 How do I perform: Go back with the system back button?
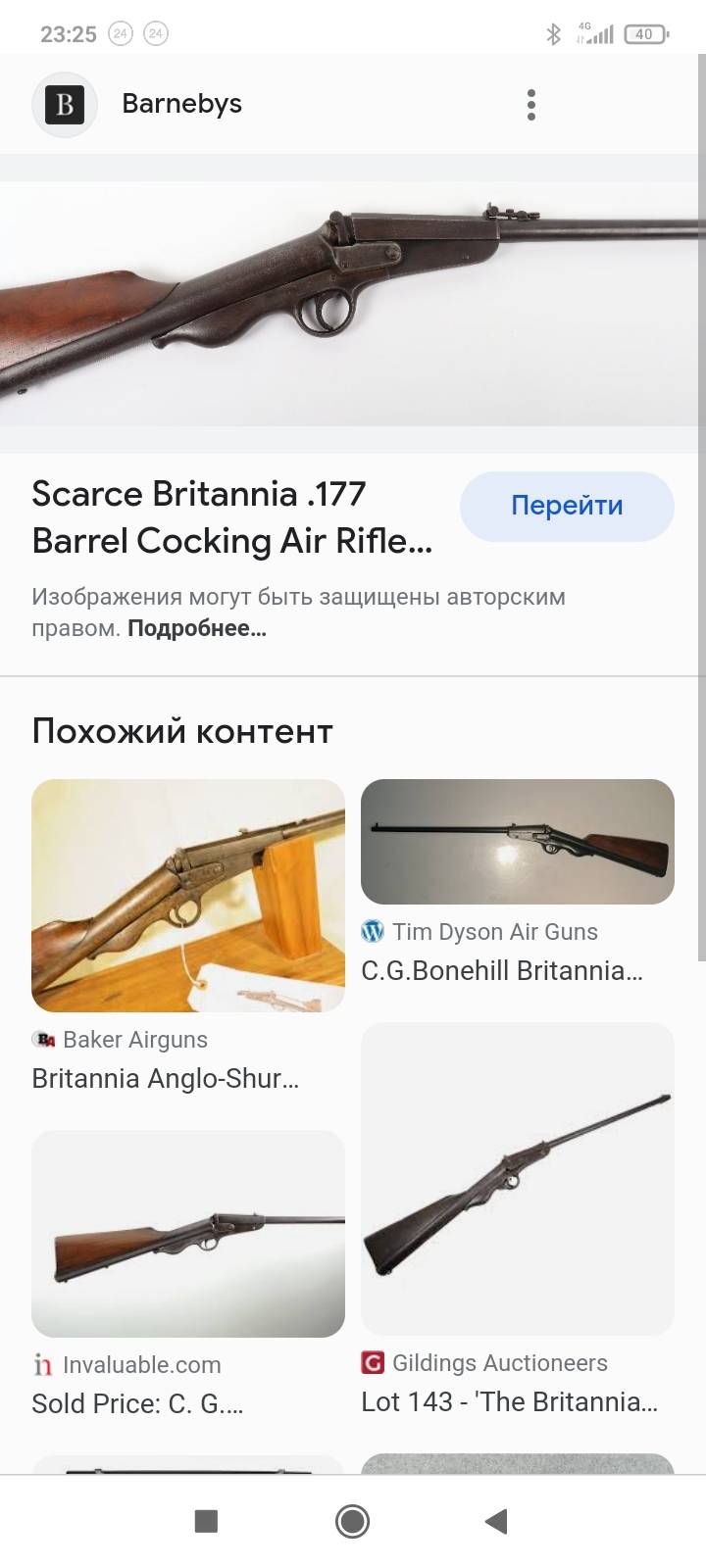pyautogui.click(x=496, y=1521)
